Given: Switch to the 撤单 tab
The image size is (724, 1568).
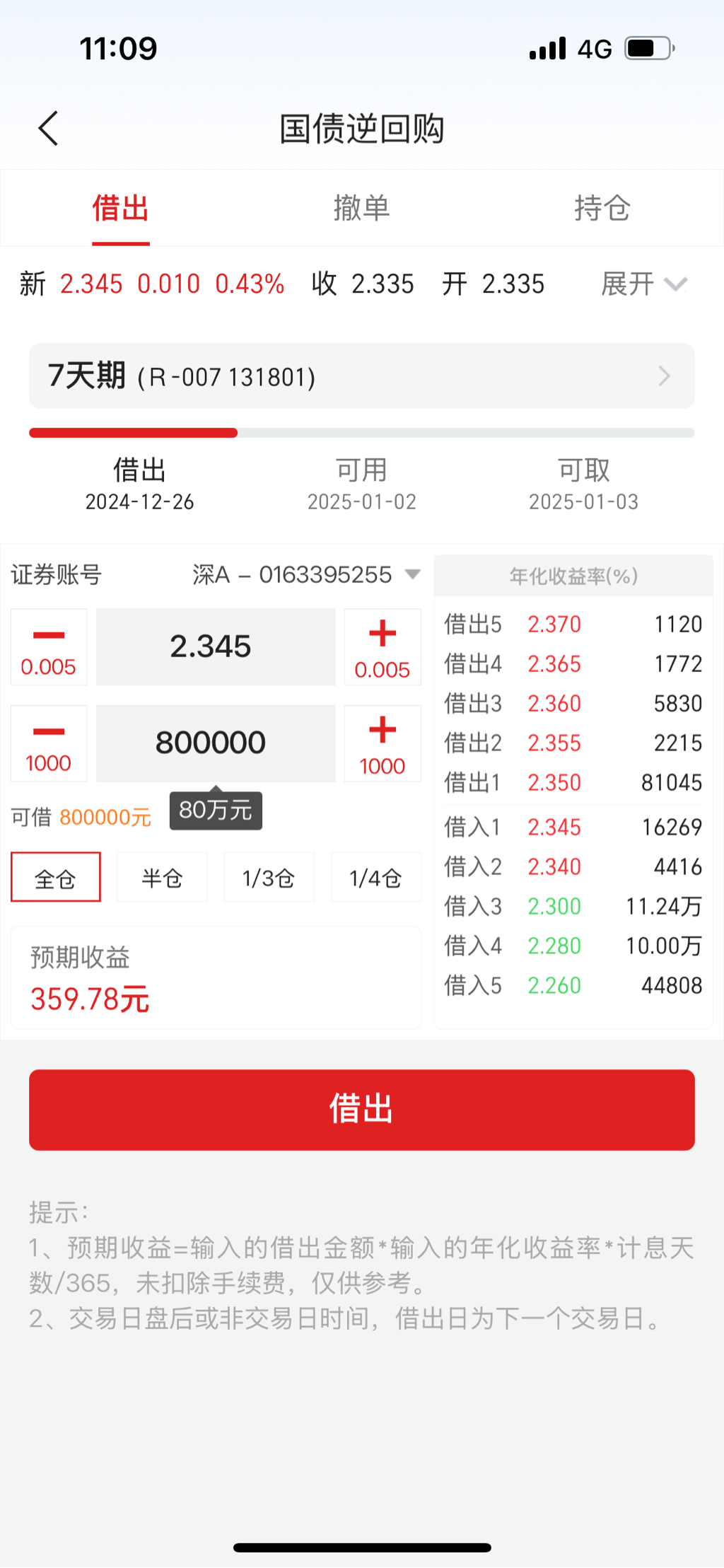Looking at the screenshot, I should (x=361, y=209).
